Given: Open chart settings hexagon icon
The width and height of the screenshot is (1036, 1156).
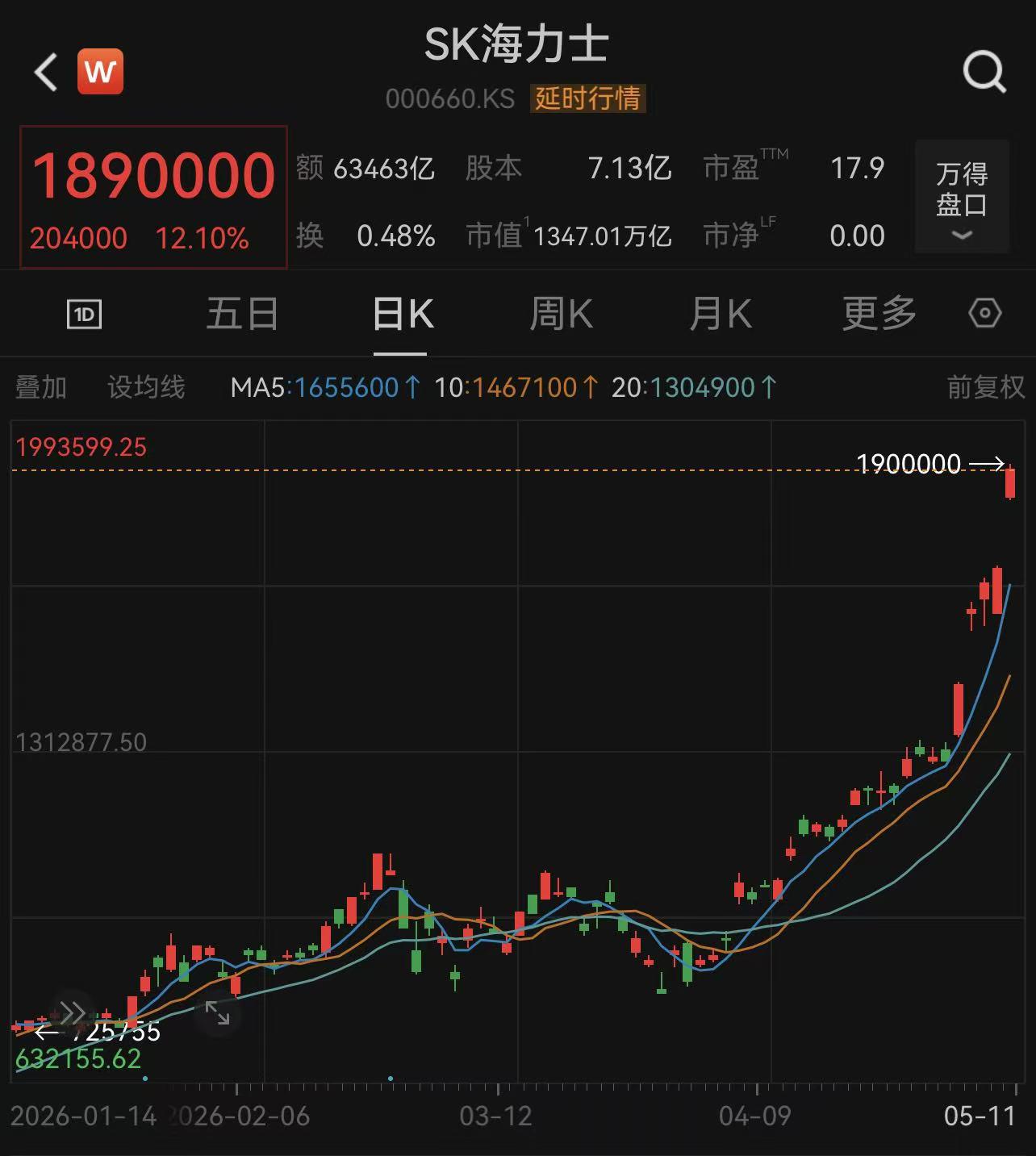Looking at the screenshot, I should 985,313.
